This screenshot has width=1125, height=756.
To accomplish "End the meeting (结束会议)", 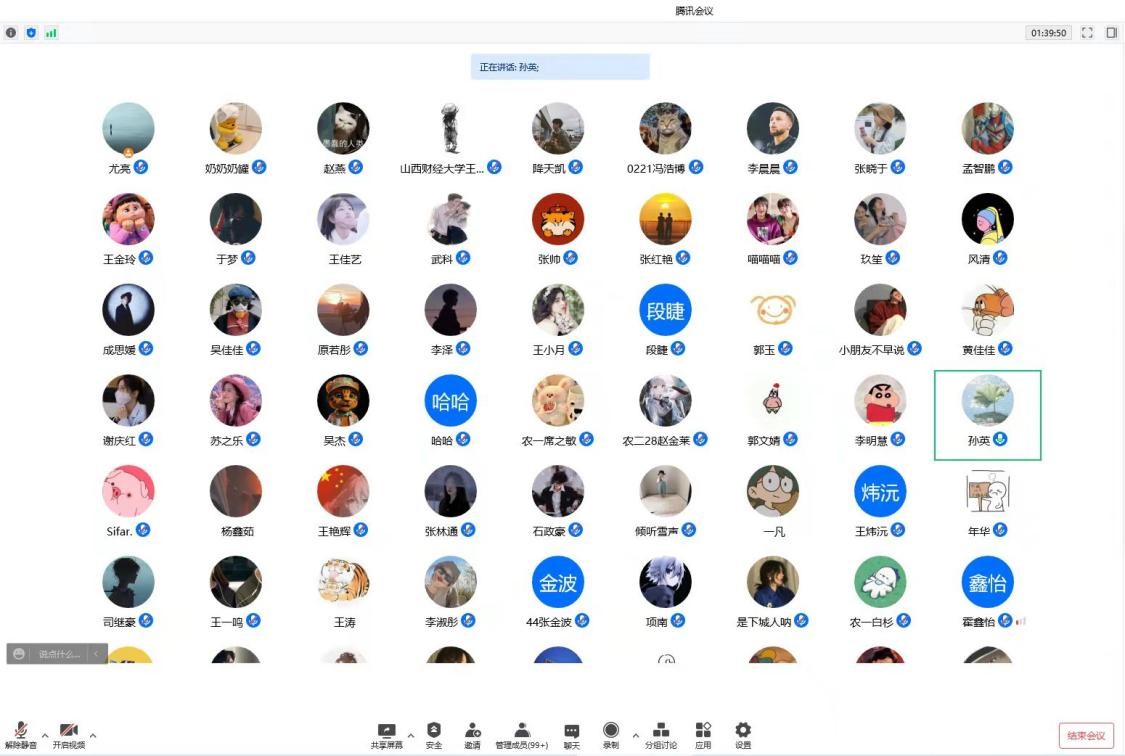I will [1086, 735].
